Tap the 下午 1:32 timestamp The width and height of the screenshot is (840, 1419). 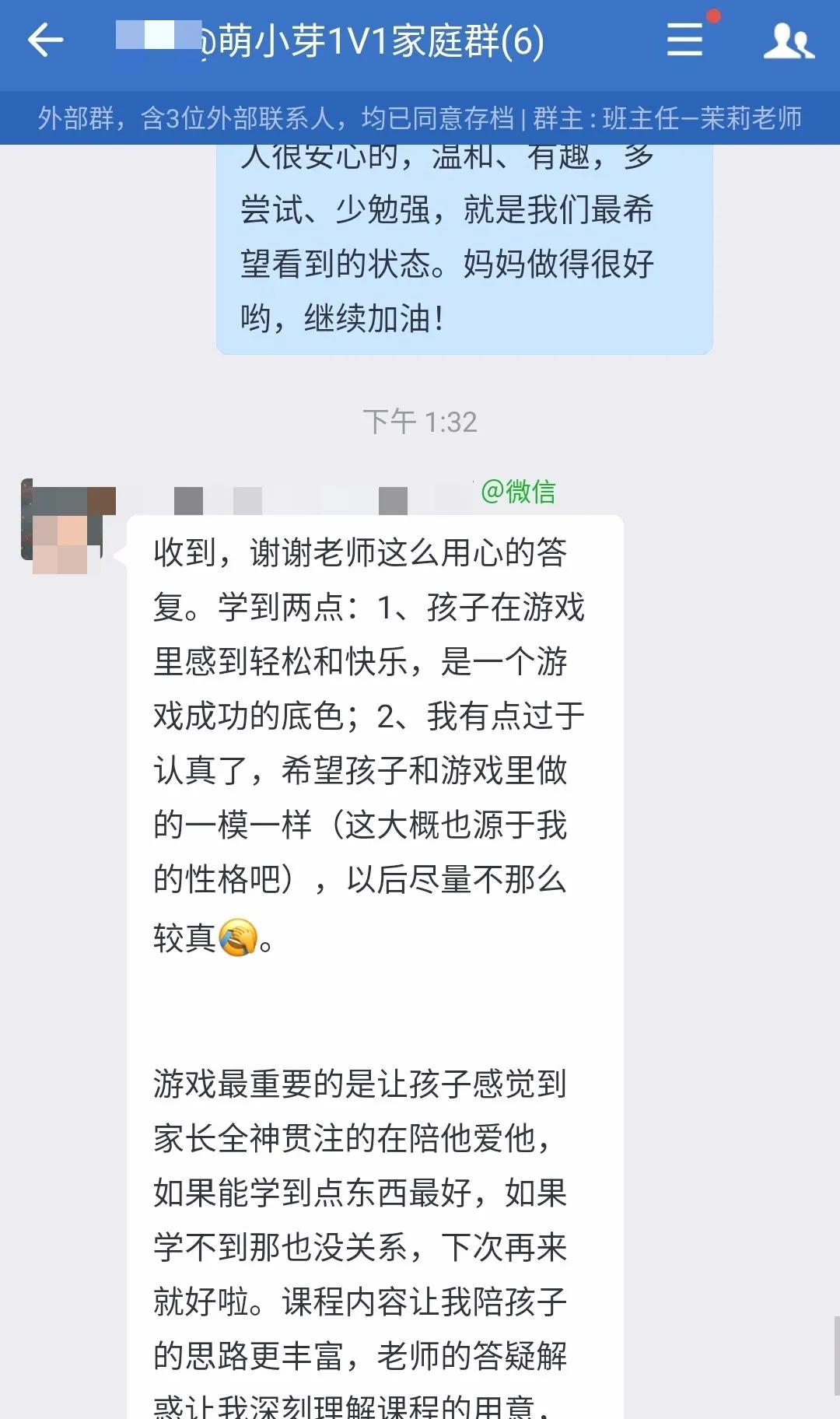pyautogui.click(x=421, y=420)
